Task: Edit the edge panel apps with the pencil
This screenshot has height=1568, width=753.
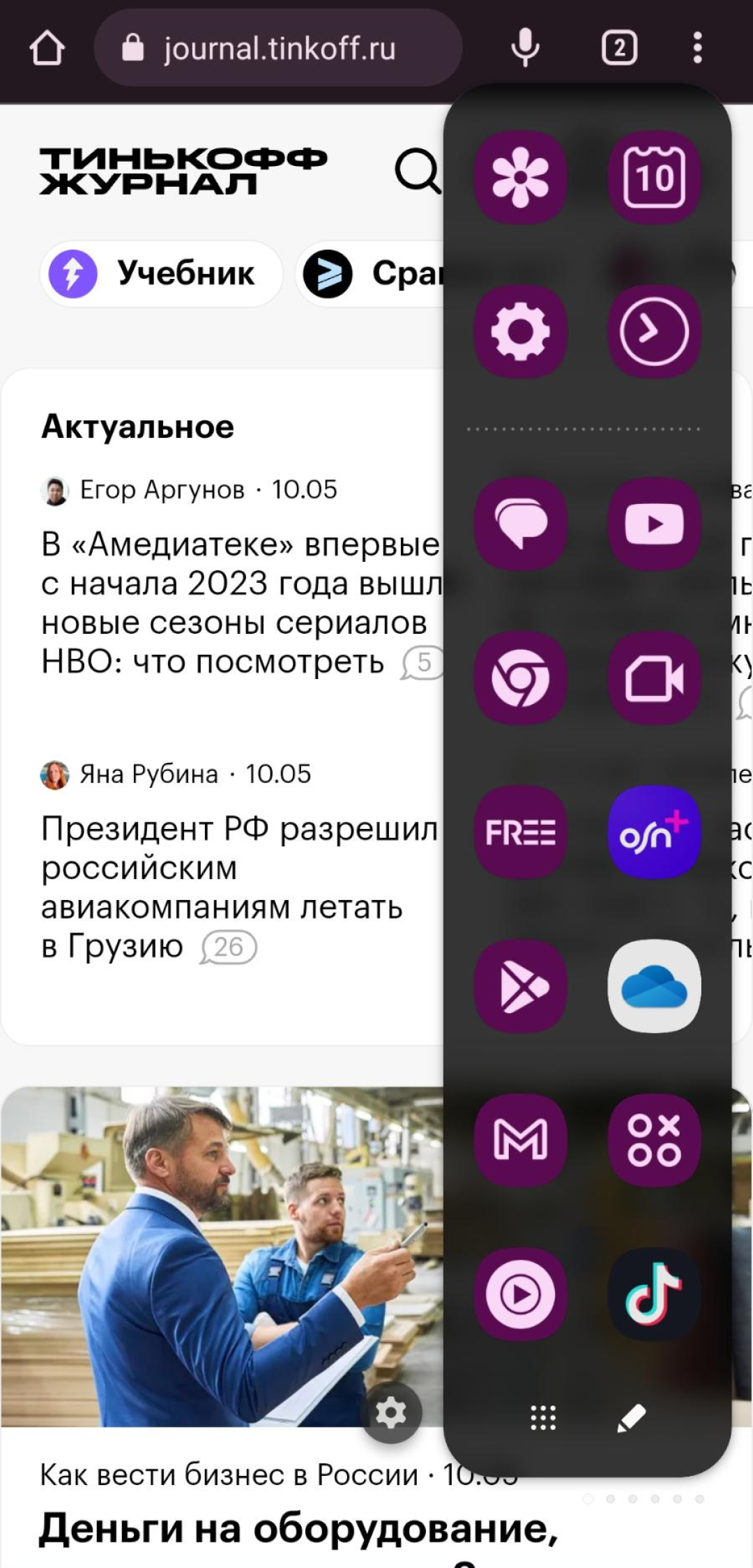Action: (x=632, y=1417)
